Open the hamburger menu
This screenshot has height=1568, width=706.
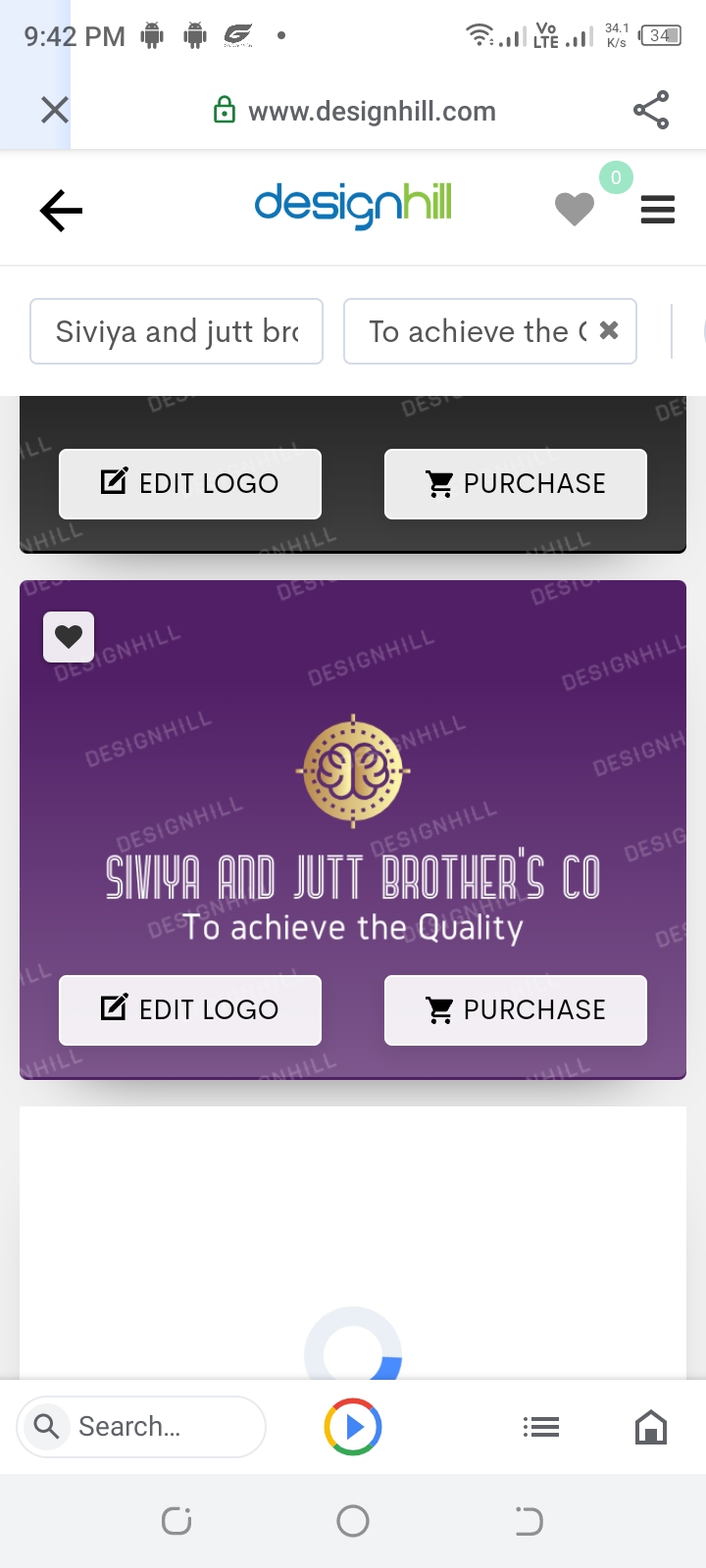(x=657, y=209)
